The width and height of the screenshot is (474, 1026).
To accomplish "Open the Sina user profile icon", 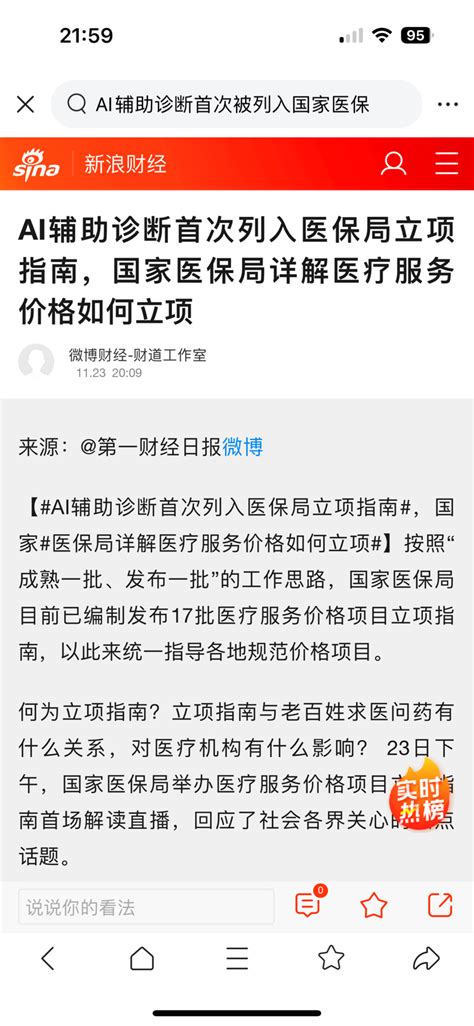I will click(393, 164).
